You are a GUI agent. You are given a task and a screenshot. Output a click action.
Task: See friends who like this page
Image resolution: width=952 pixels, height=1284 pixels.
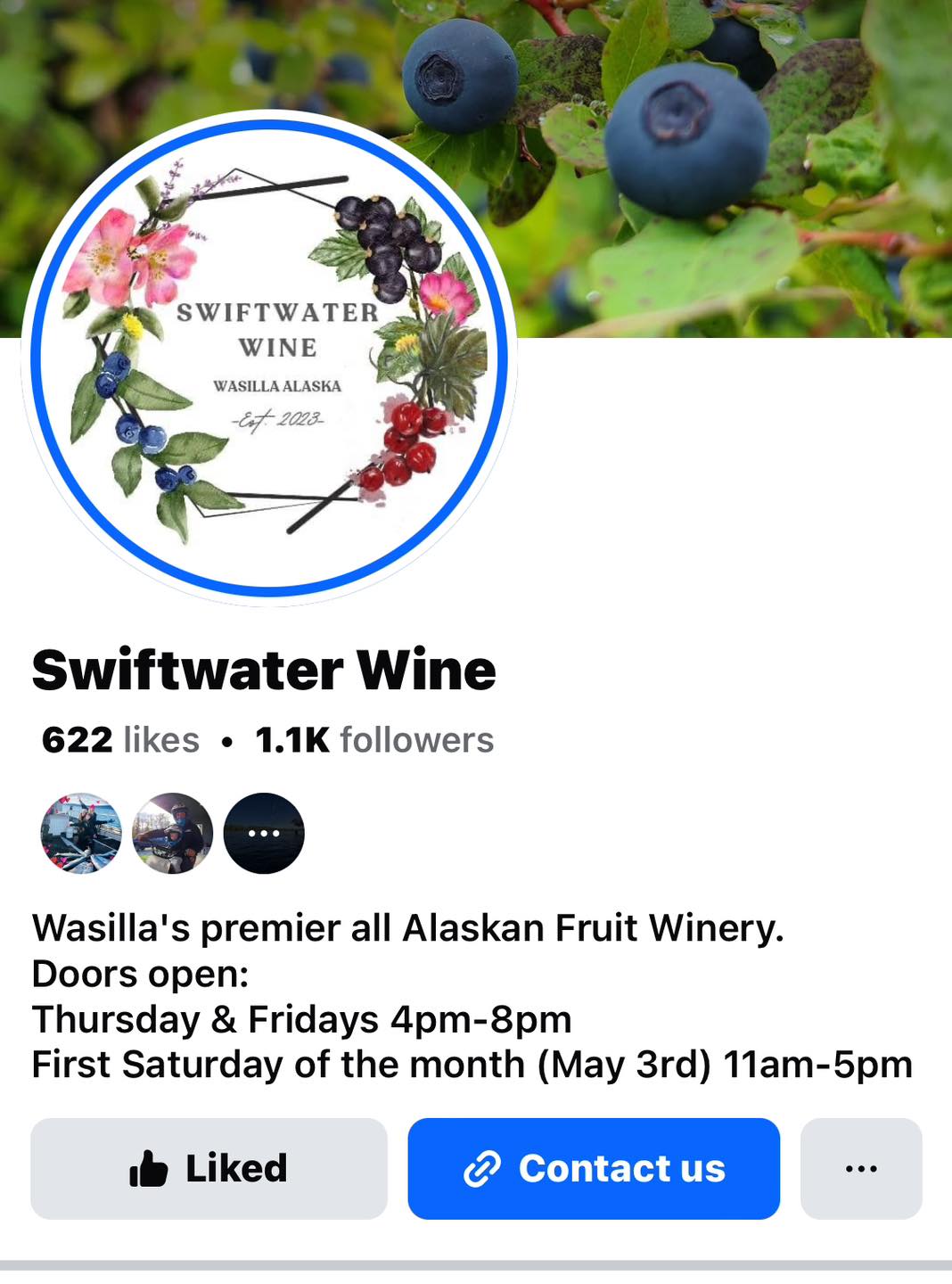[172, 833]
